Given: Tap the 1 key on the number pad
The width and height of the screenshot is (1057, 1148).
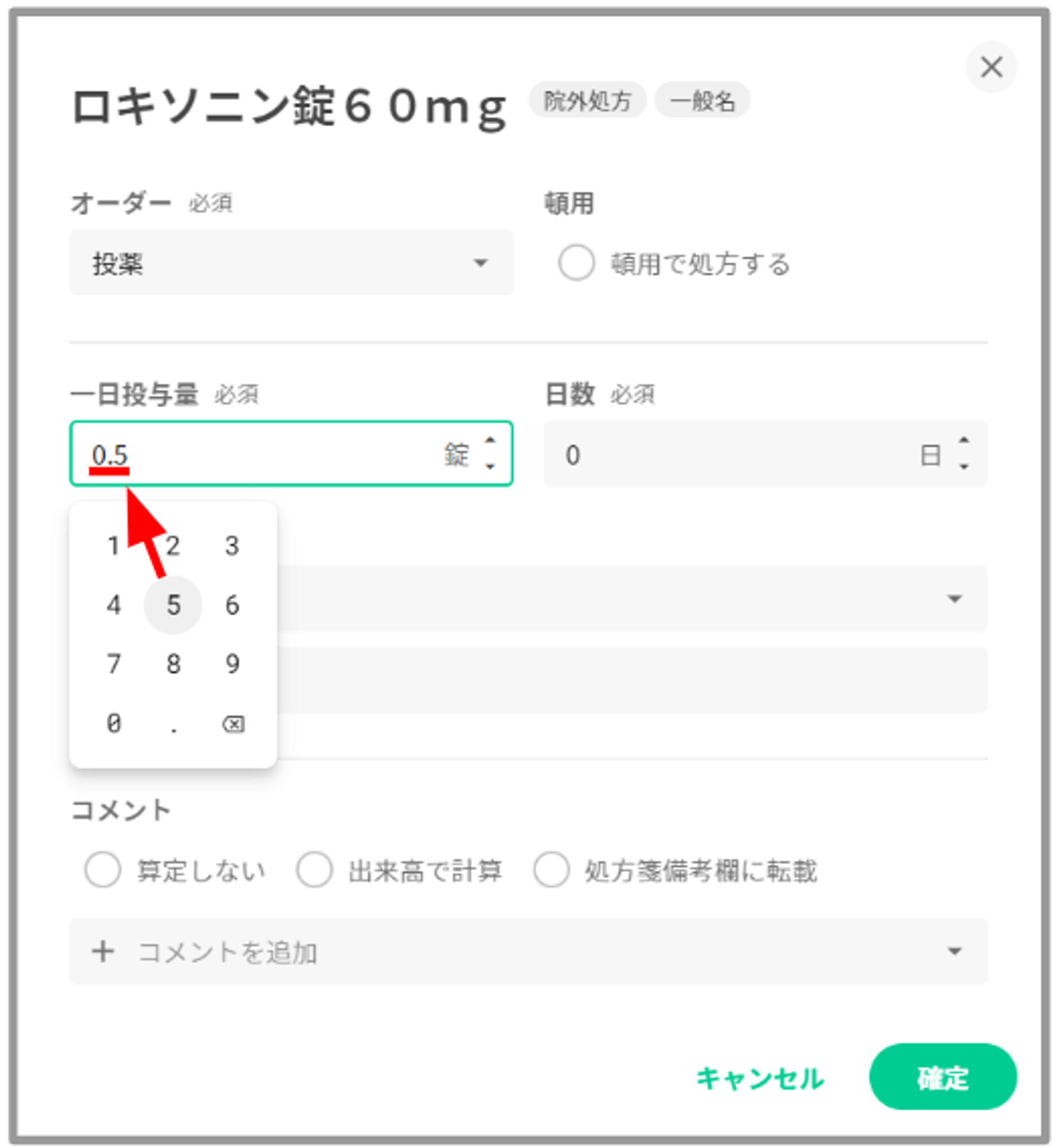Looking at the screenshot, I should pyautogui.click(x=114, y=545).
